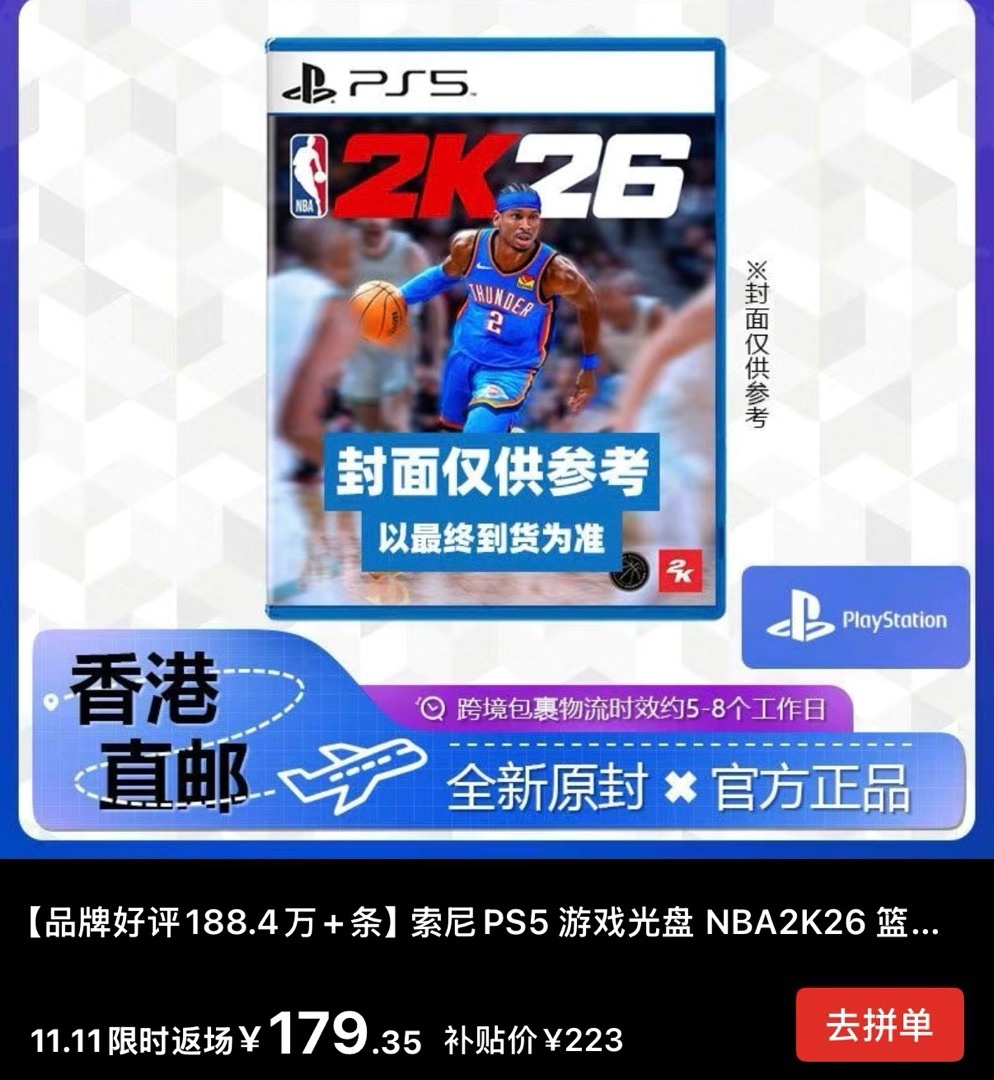Tap the 去拼单 button
Viewport: 994px width, 1080px height.
point(879,1024)
